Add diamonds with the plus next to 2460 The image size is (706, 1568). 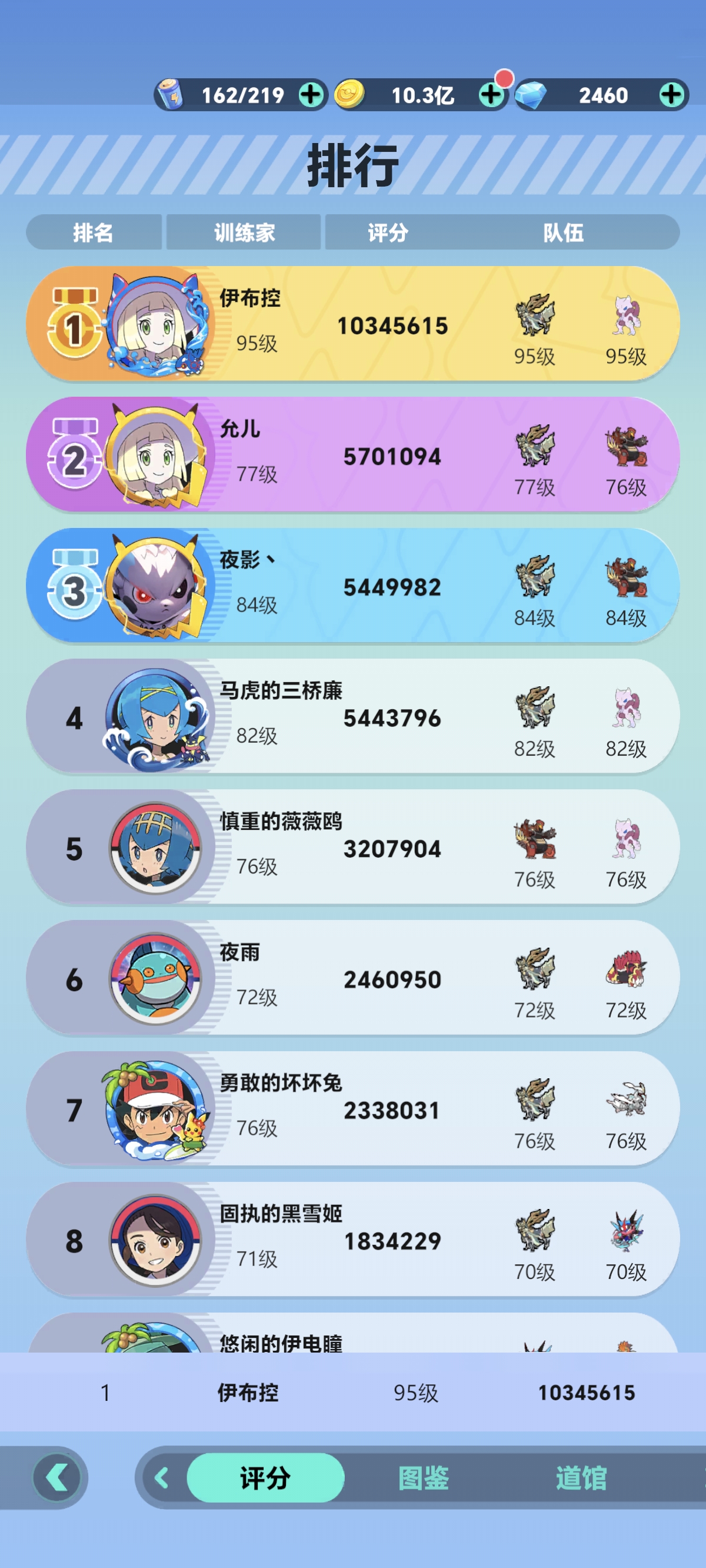click(x=671, y=95)
